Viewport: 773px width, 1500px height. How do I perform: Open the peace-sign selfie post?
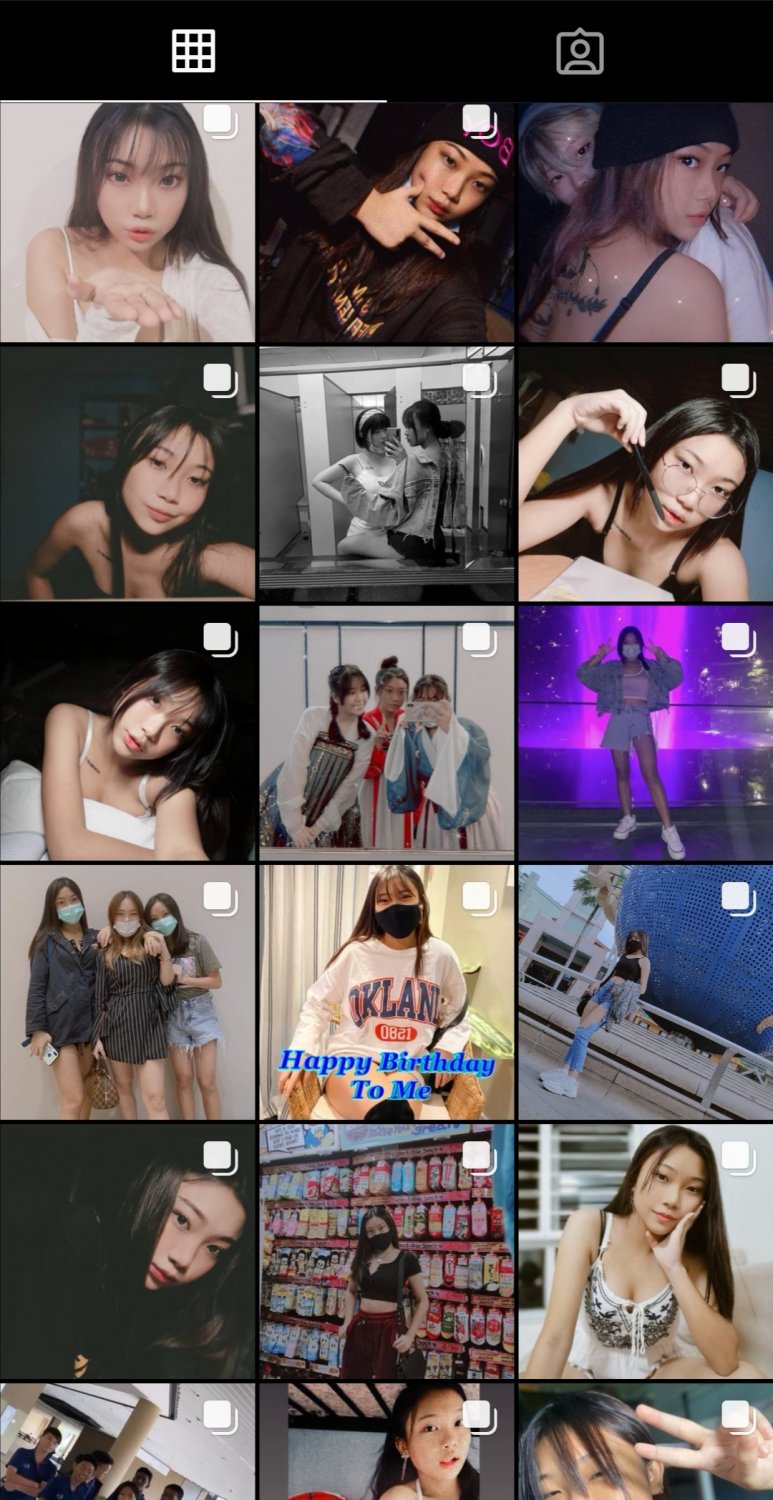click(646, 1442)
